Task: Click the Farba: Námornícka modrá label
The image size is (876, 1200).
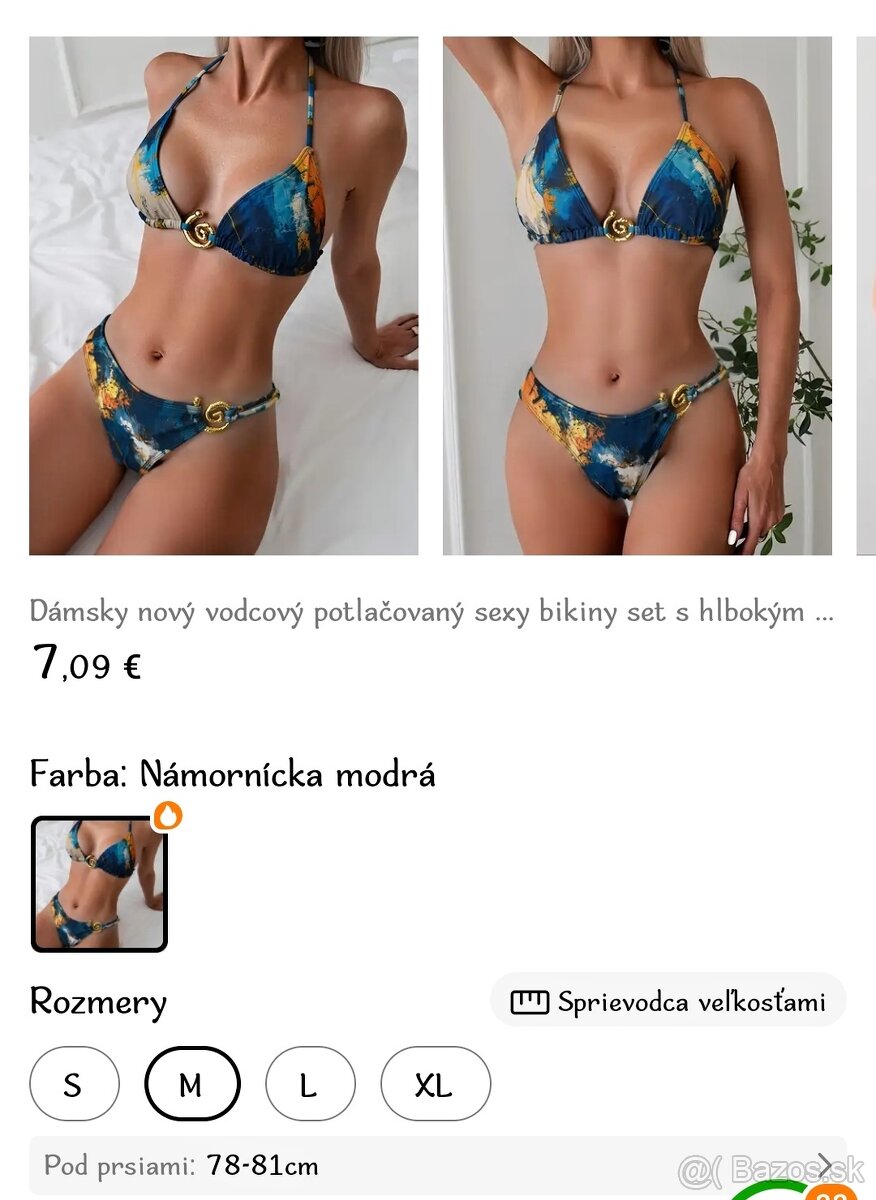Action: click(x=234, y=773)
